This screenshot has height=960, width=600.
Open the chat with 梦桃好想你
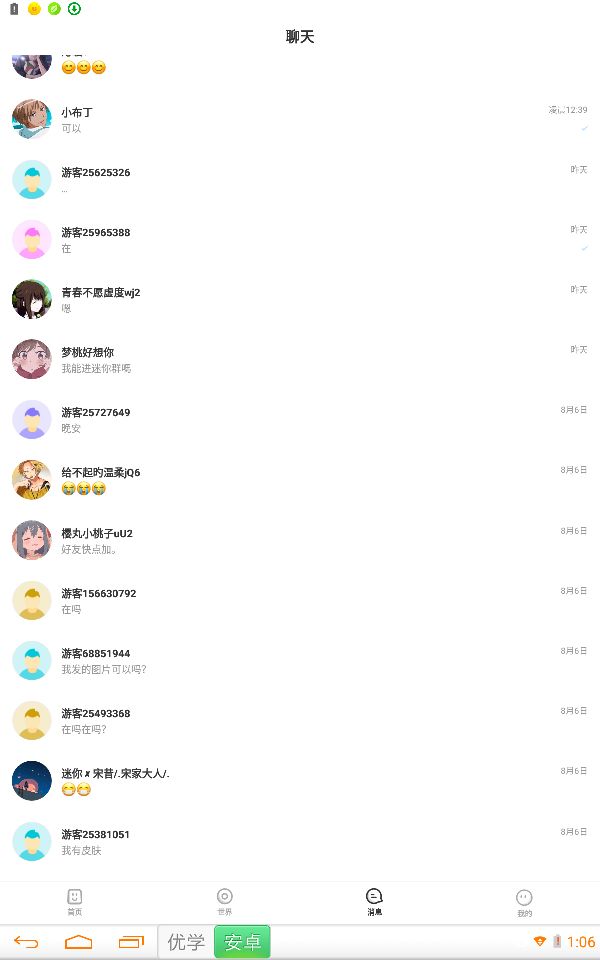tap(300, 360)
